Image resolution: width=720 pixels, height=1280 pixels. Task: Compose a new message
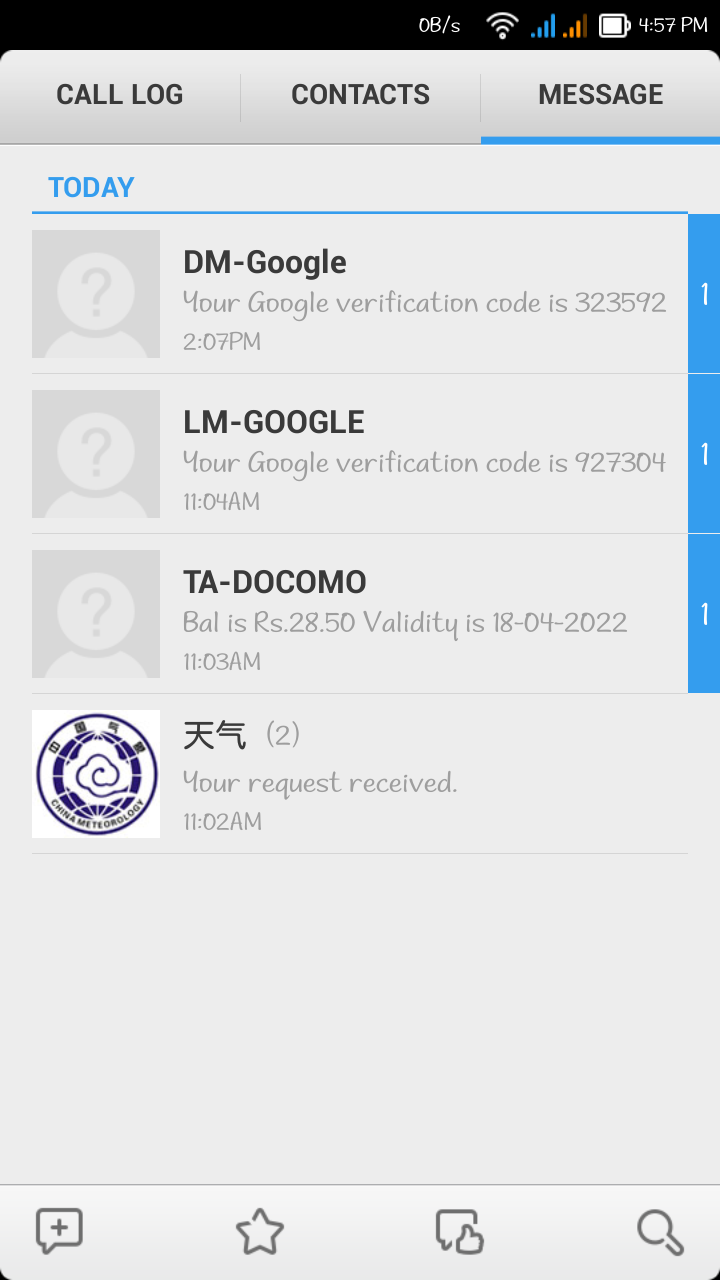pos(57,1231)
